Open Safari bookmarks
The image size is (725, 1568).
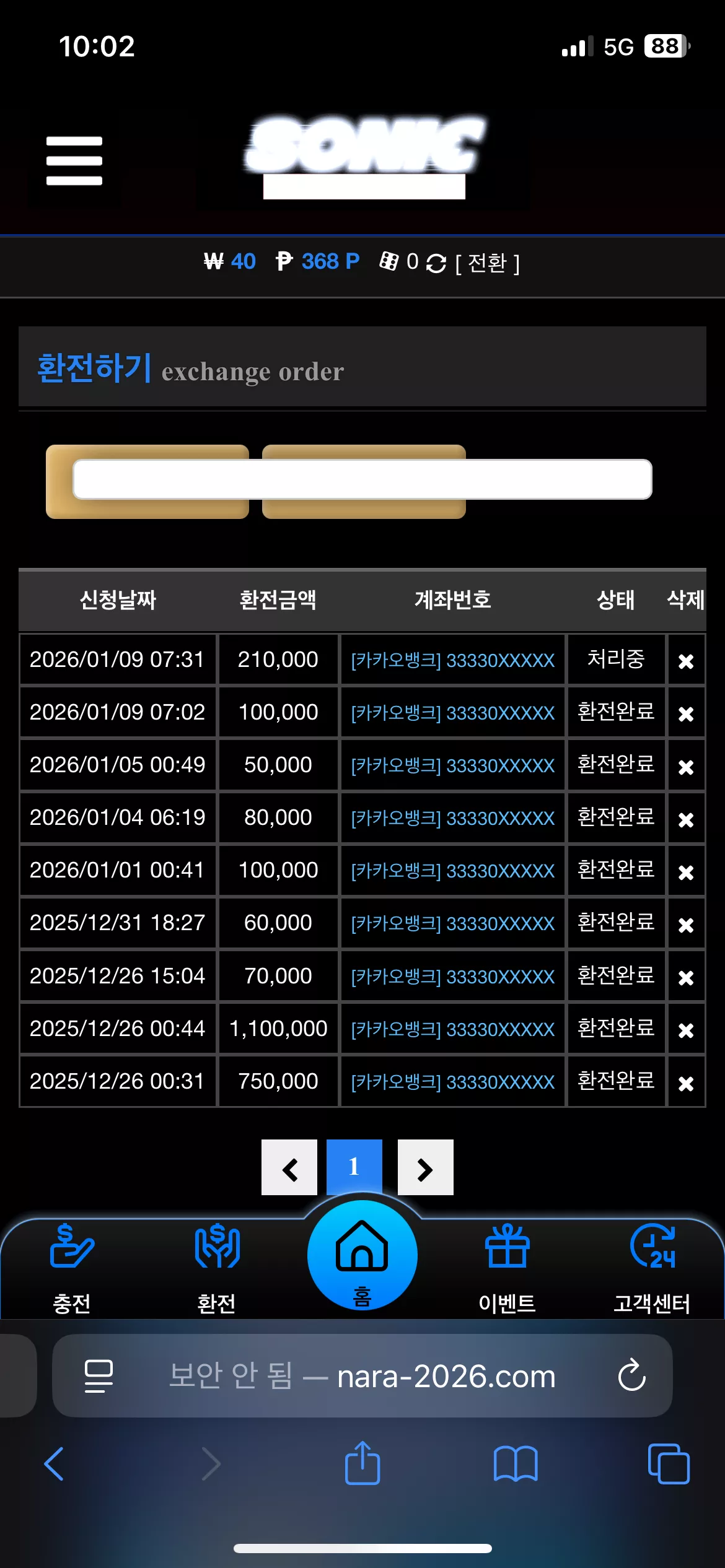tap(516, 1464)
